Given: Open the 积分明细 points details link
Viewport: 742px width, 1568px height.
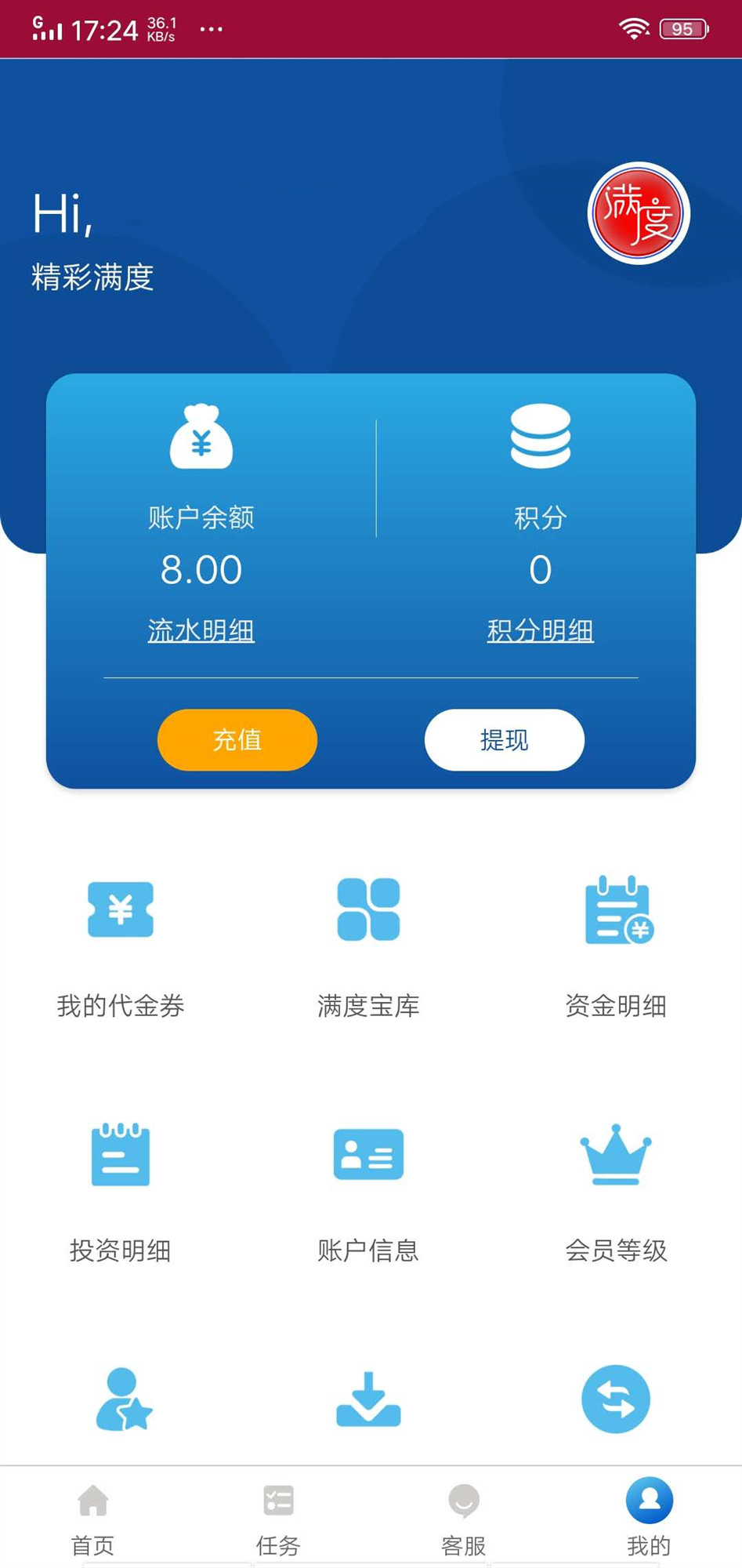Looking at the screenshot, I should [x=541, y=630].
